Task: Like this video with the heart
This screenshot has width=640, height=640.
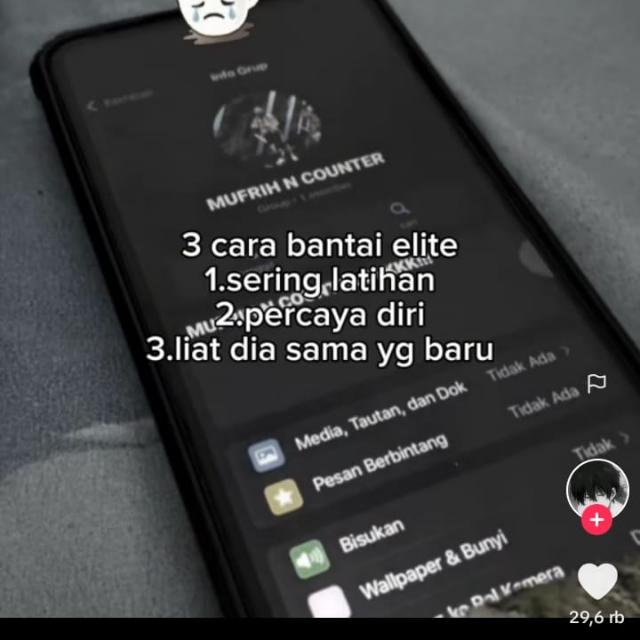Action: coord(598,581)
